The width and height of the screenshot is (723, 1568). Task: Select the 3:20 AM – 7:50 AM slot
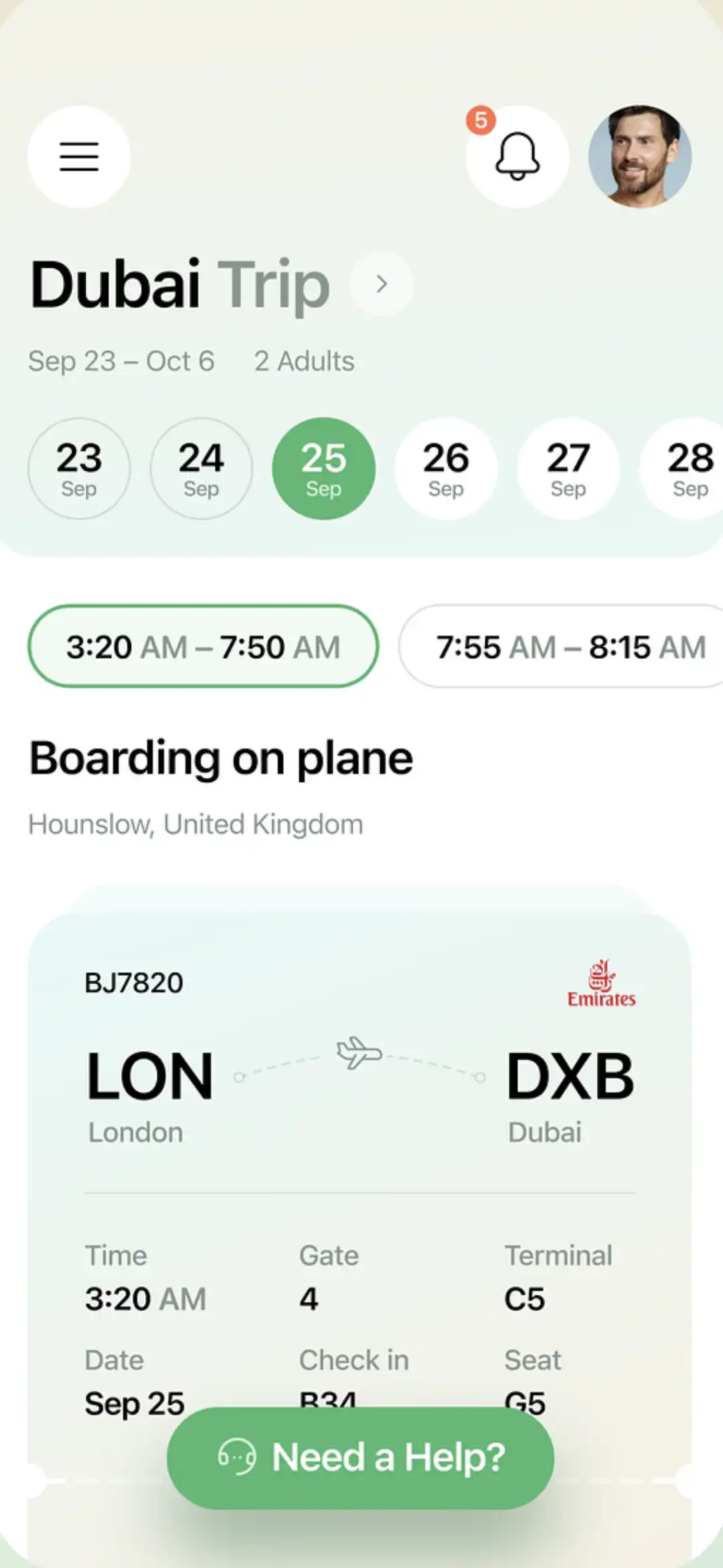tap(204, 646)
